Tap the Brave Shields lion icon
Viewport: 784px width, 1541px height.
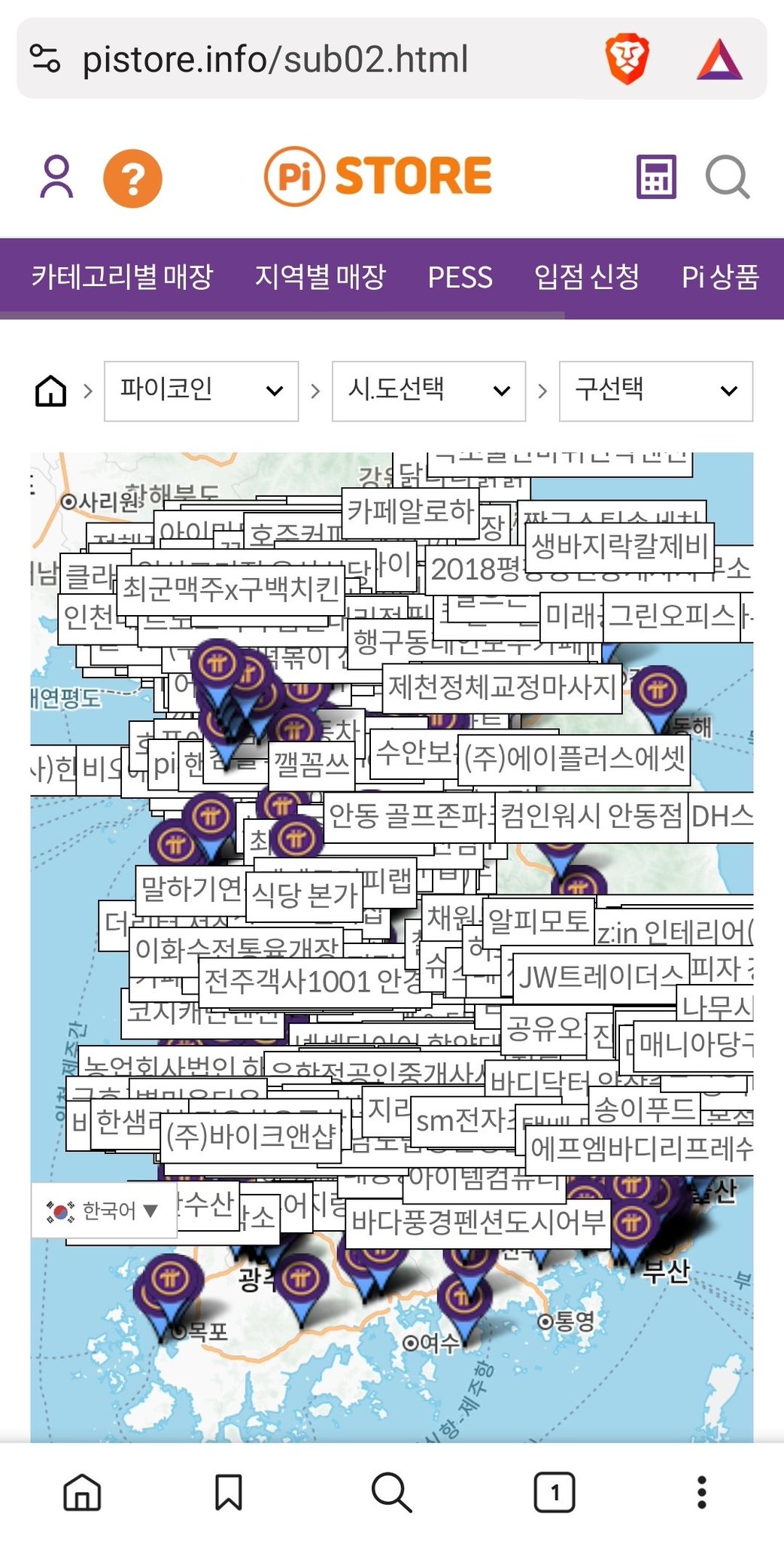point(626,59)
